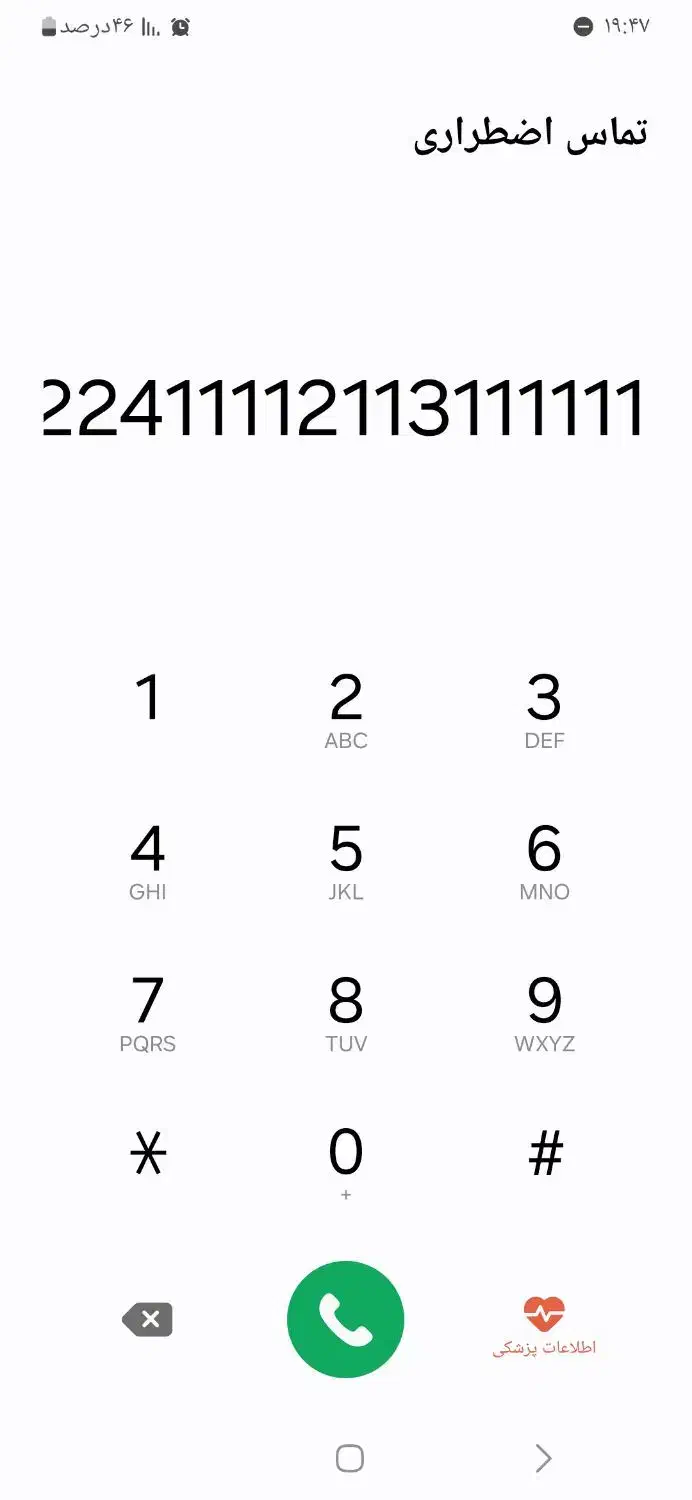The height and width of the screenshot is (1500, 692).
Task: Go back using the navigation arrow
Action: [543, 1458]
